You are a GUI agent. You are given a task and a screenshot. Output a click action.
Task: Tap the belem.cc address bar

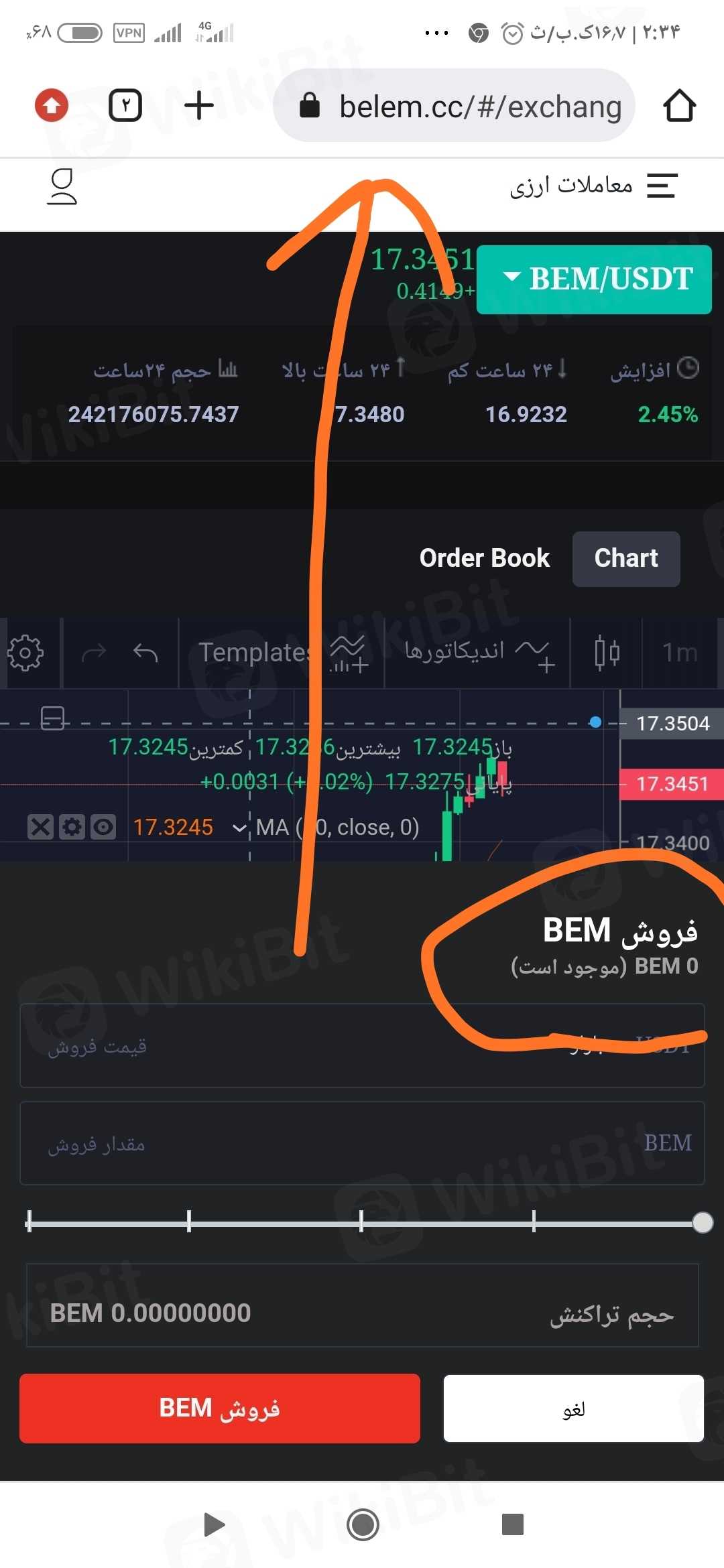[x=454, y=106]
